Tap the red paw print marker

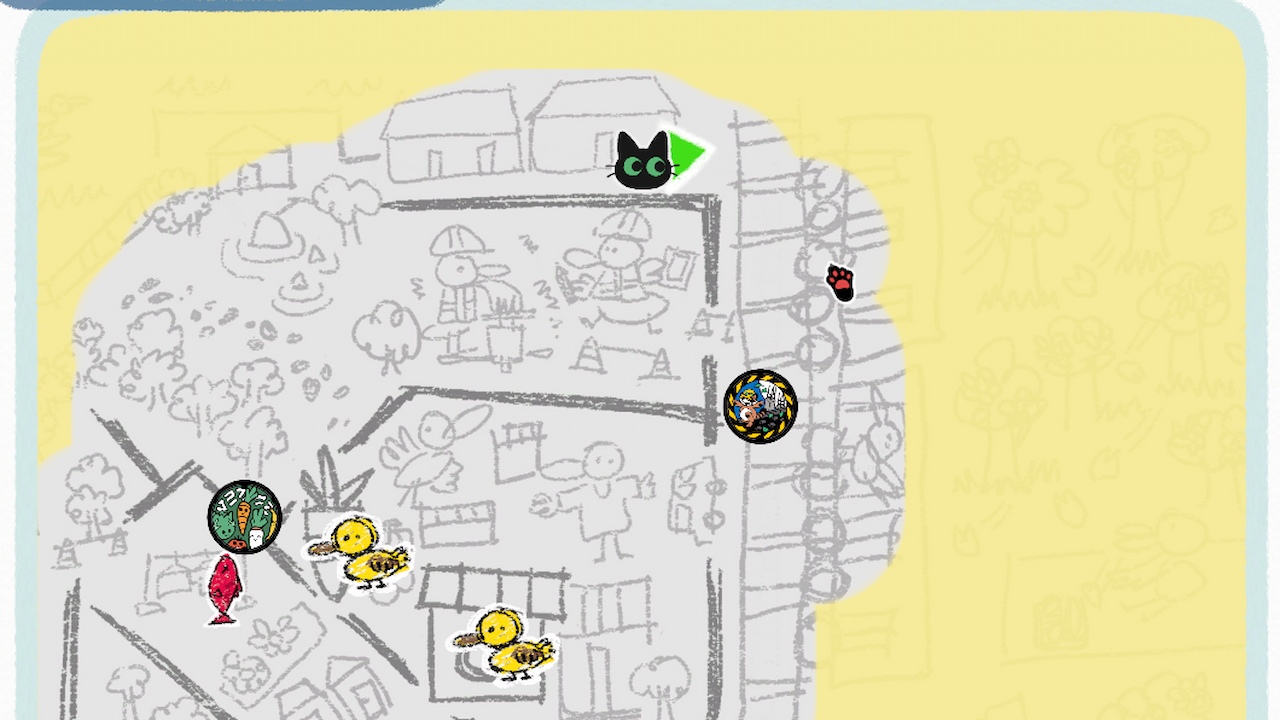pos(841,283)
